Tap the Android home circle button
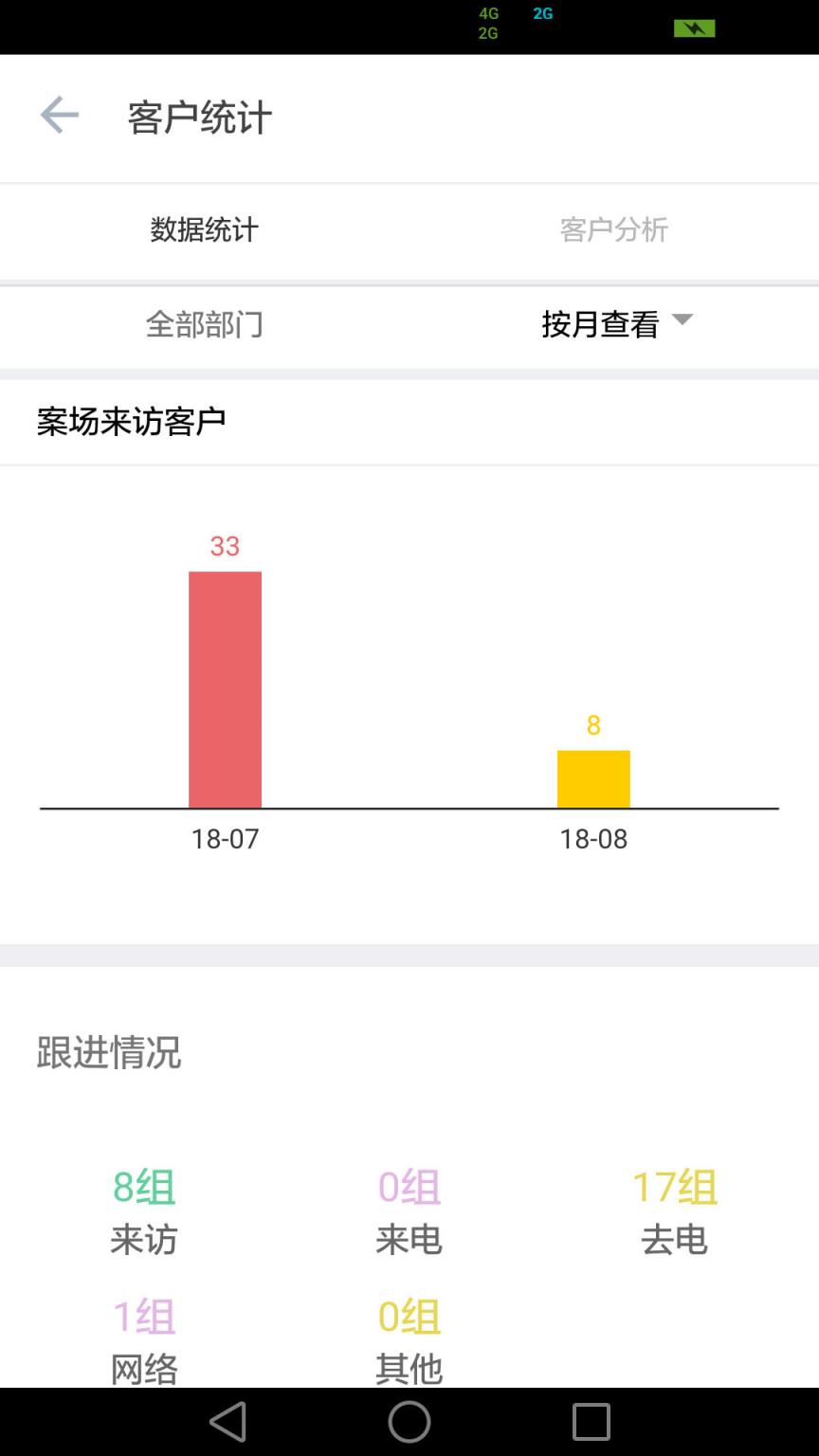This screenshot has height=1456, width=819. pyautogui.click(x=409, y=1421)
